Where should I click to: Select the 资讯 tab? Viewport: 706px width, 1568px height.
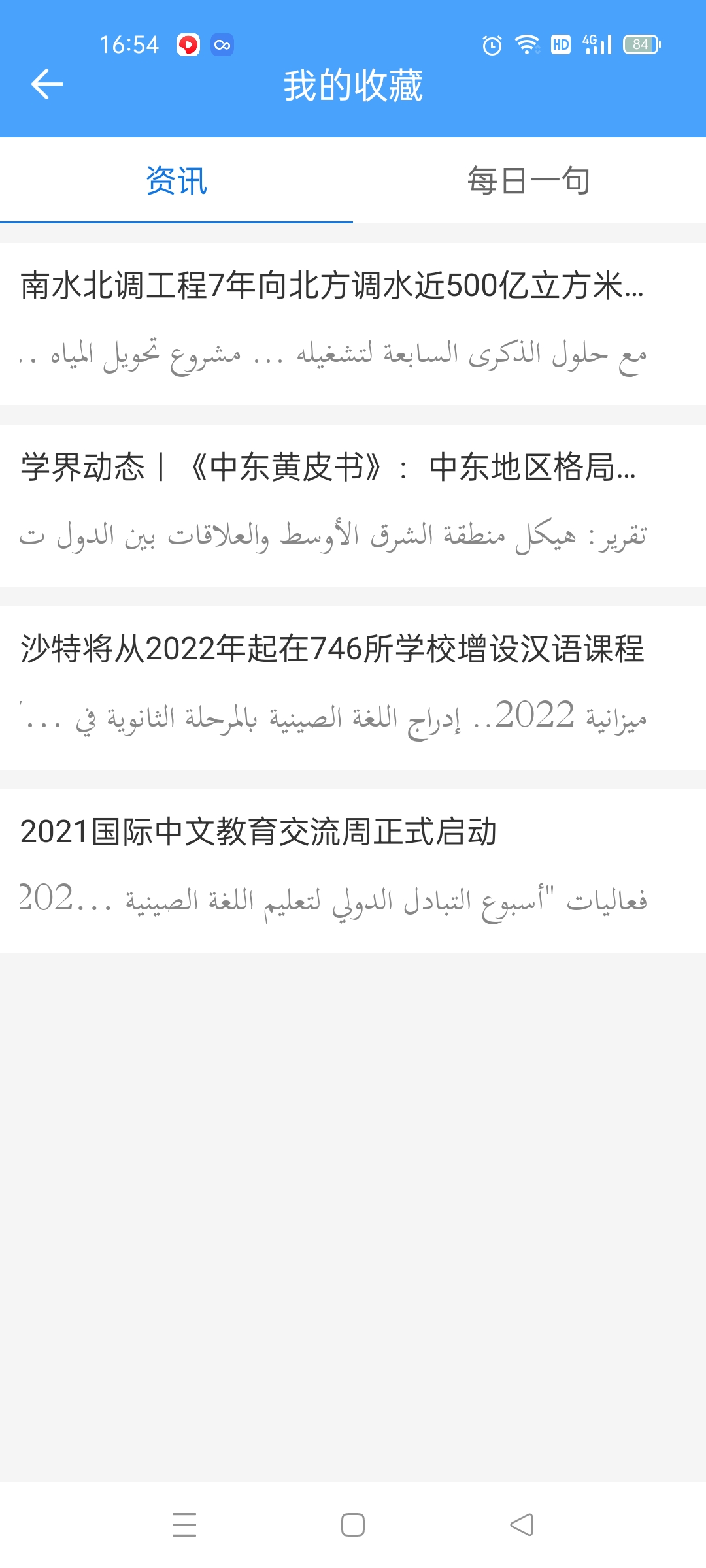coord(176,181)
